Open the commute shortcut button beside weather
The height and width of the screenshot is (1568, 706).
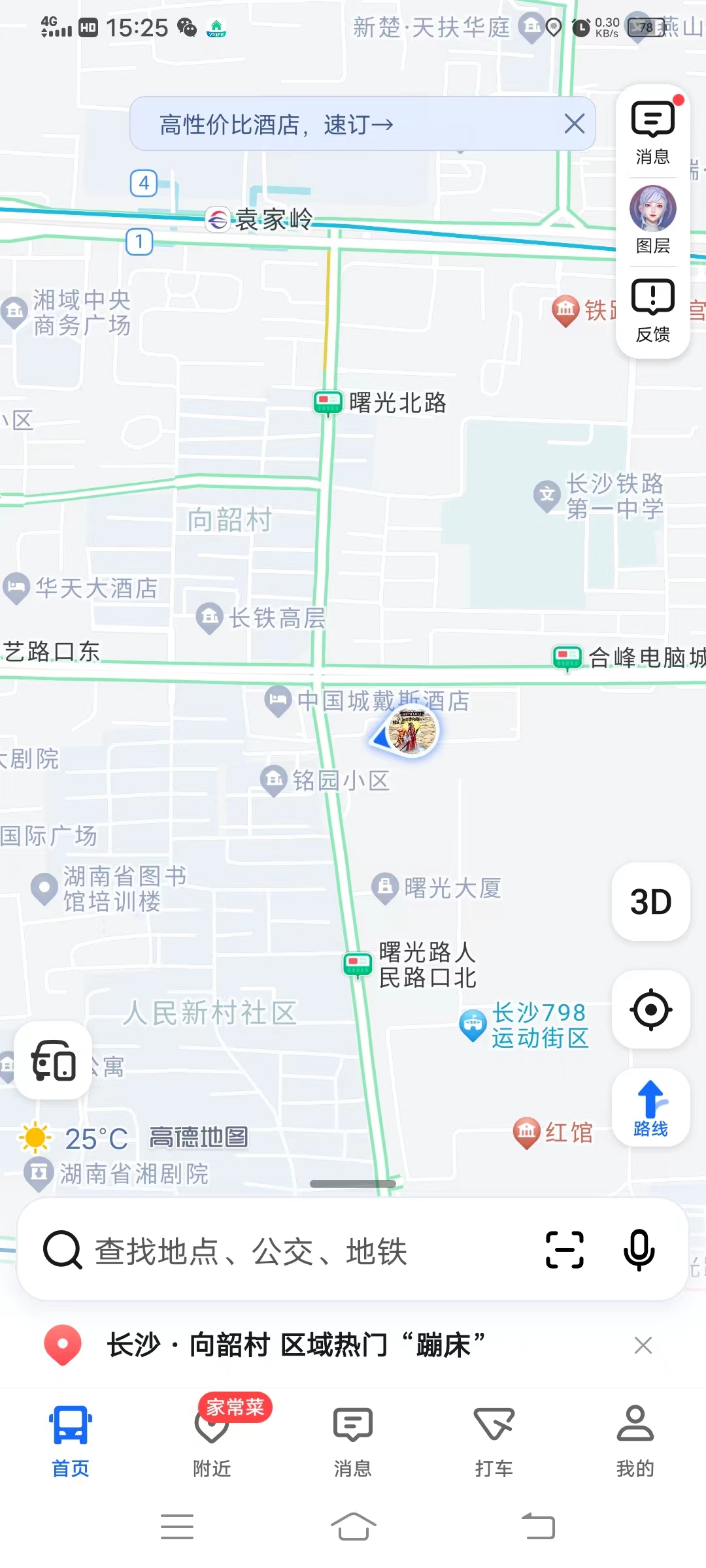point(53,1060)
